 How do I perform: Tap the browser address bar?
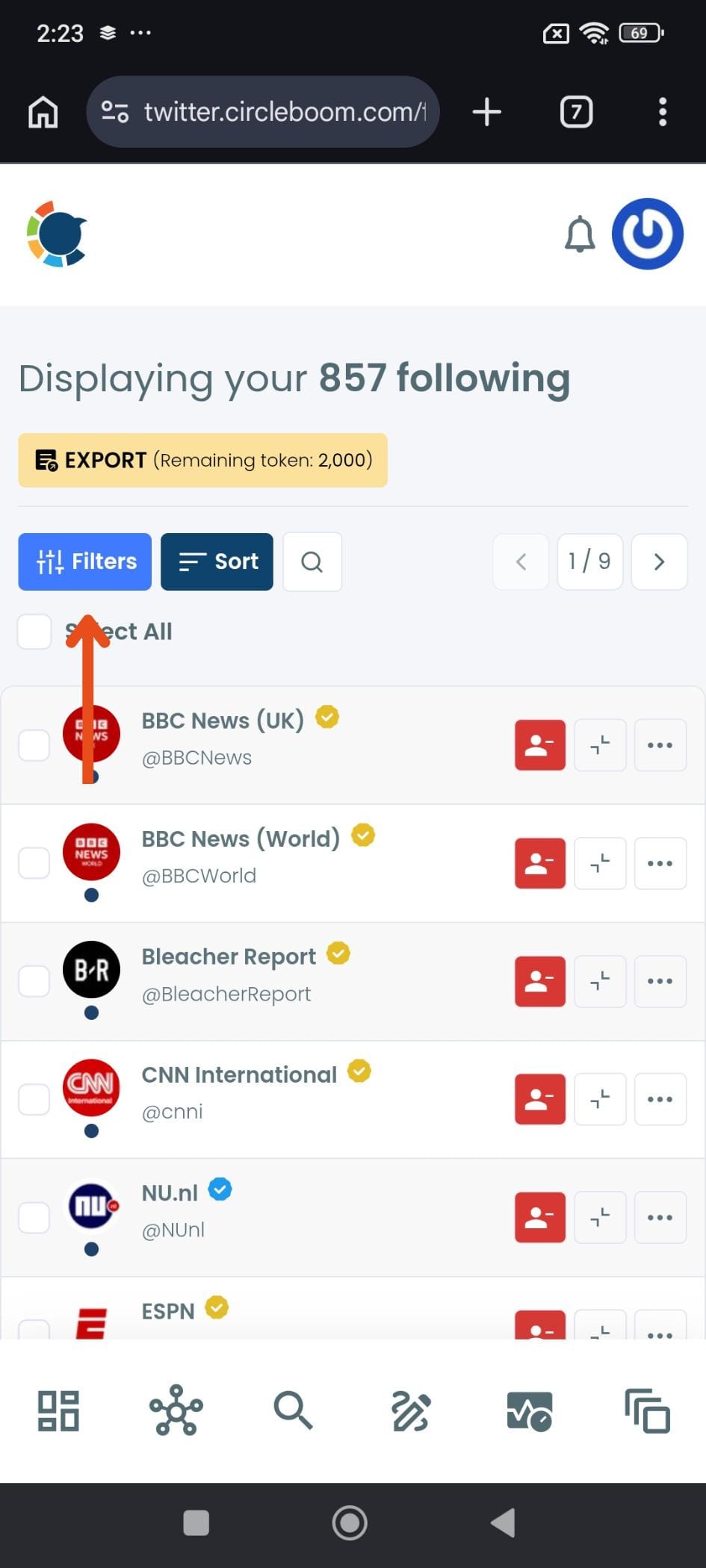point(276,112)
